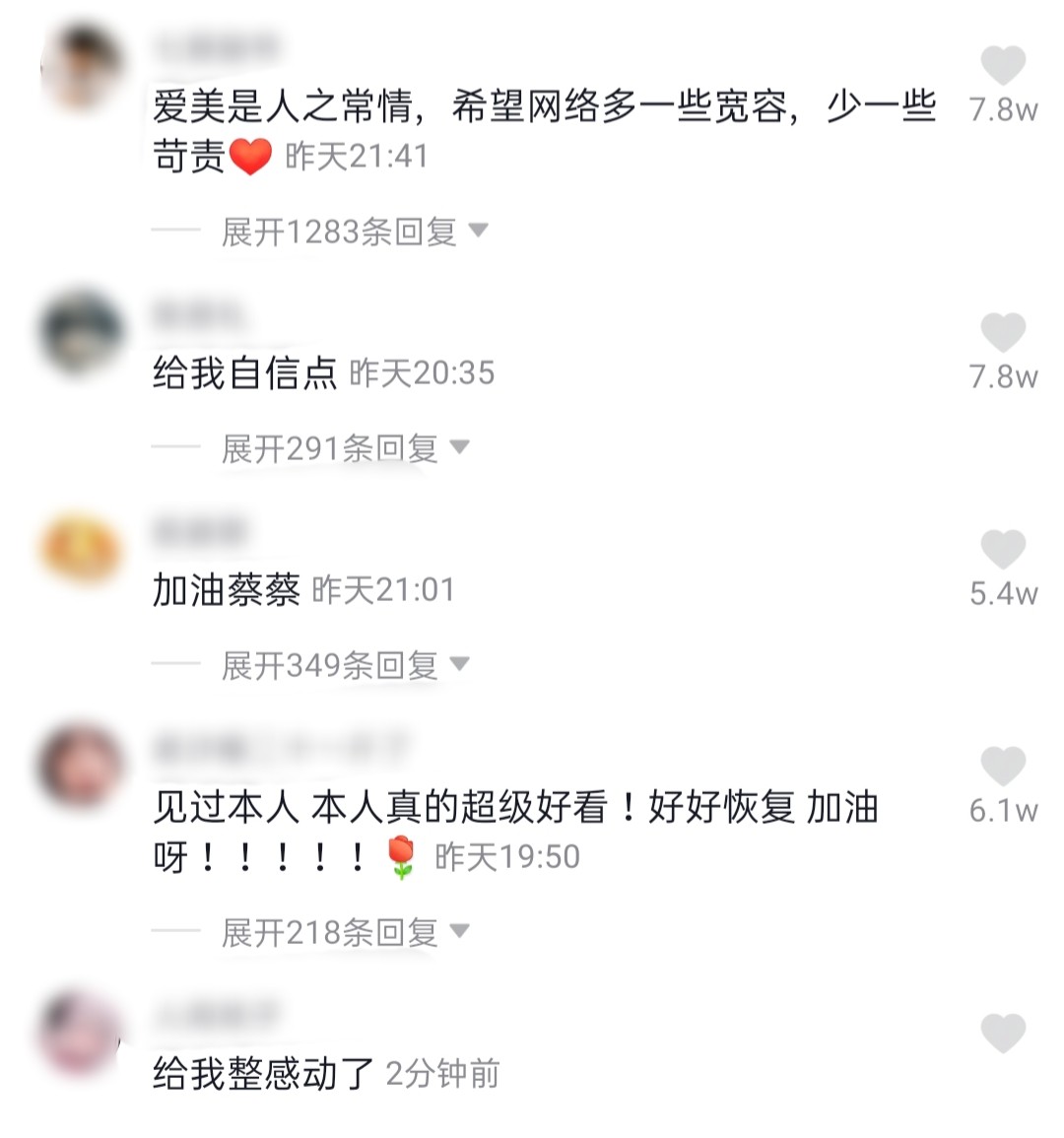Like the comment '加油蔡蔡'
Viewport: 1064px width, 1138px height.
coord(1003,550)
